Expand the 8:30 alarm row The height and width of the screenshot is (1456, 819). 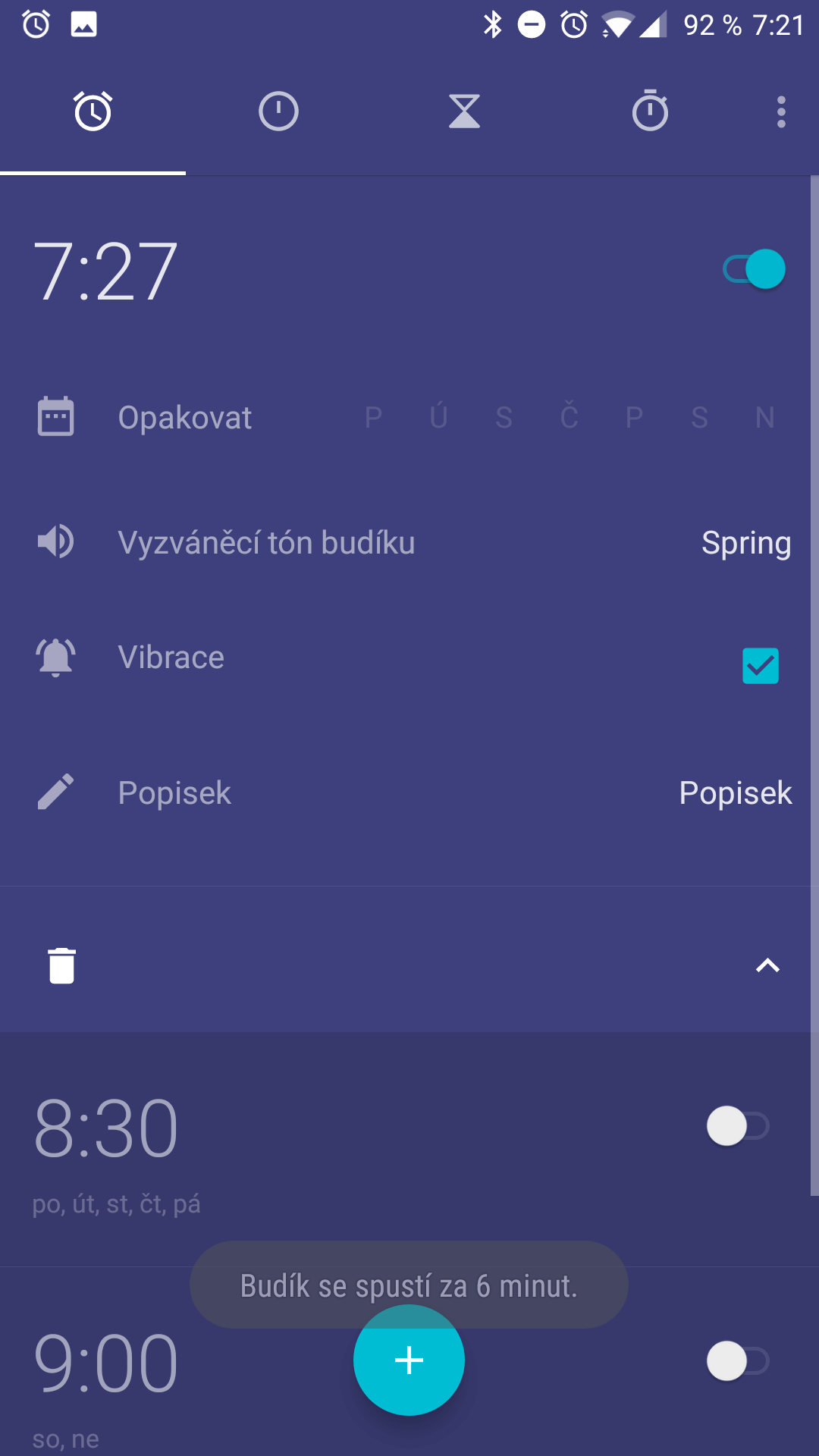point(409,1149)
